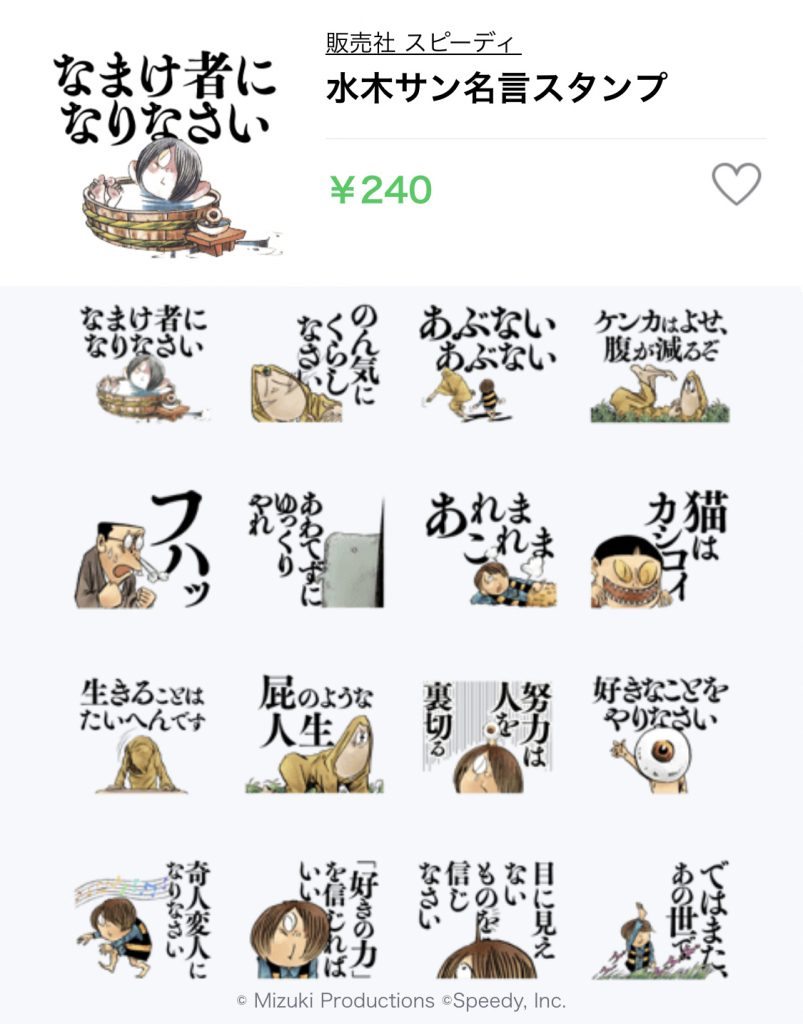The height and width of the screenshot is (1024, 803).
Task: Preview the ケンカはよせ、腹が減るぞ sticker
Action: point(660,362)
